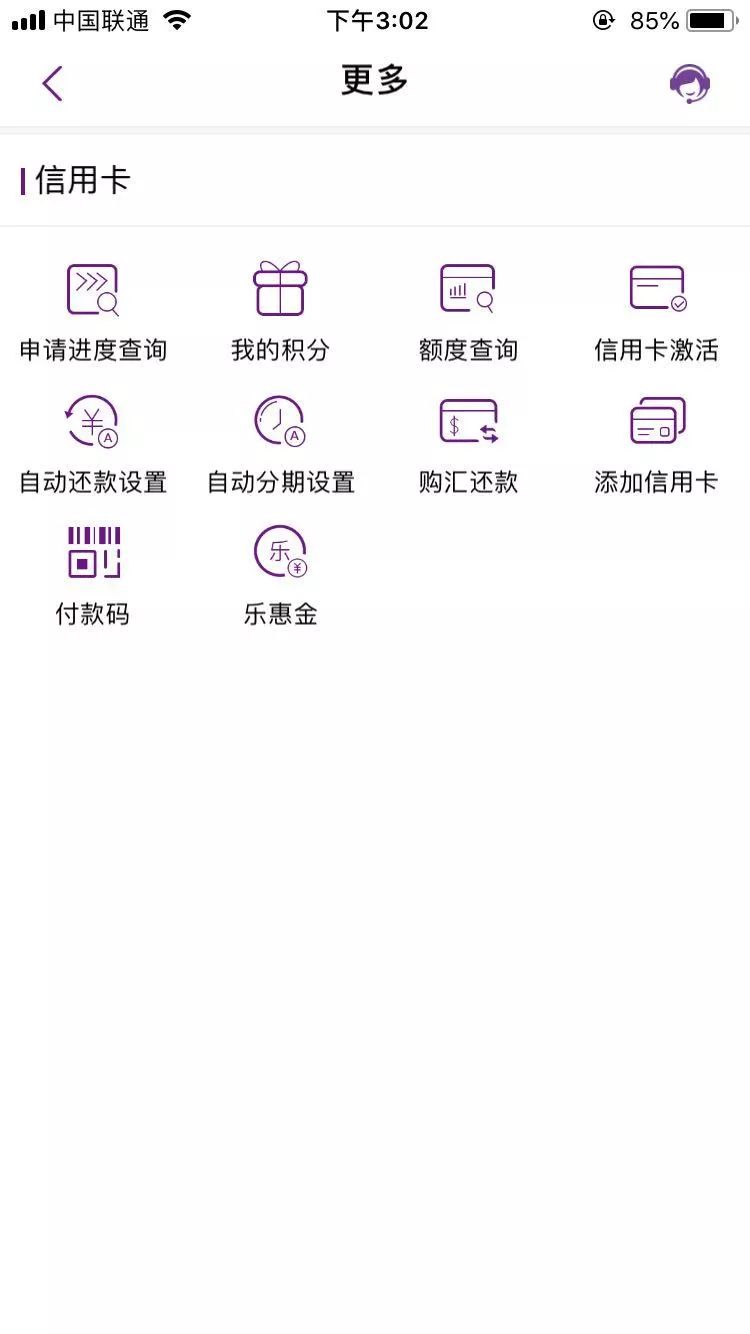Open 添加信用卡 add credit card icon
Image resolution: width=750 pixels, height=1334 pixels.
[x=655, y=420]
